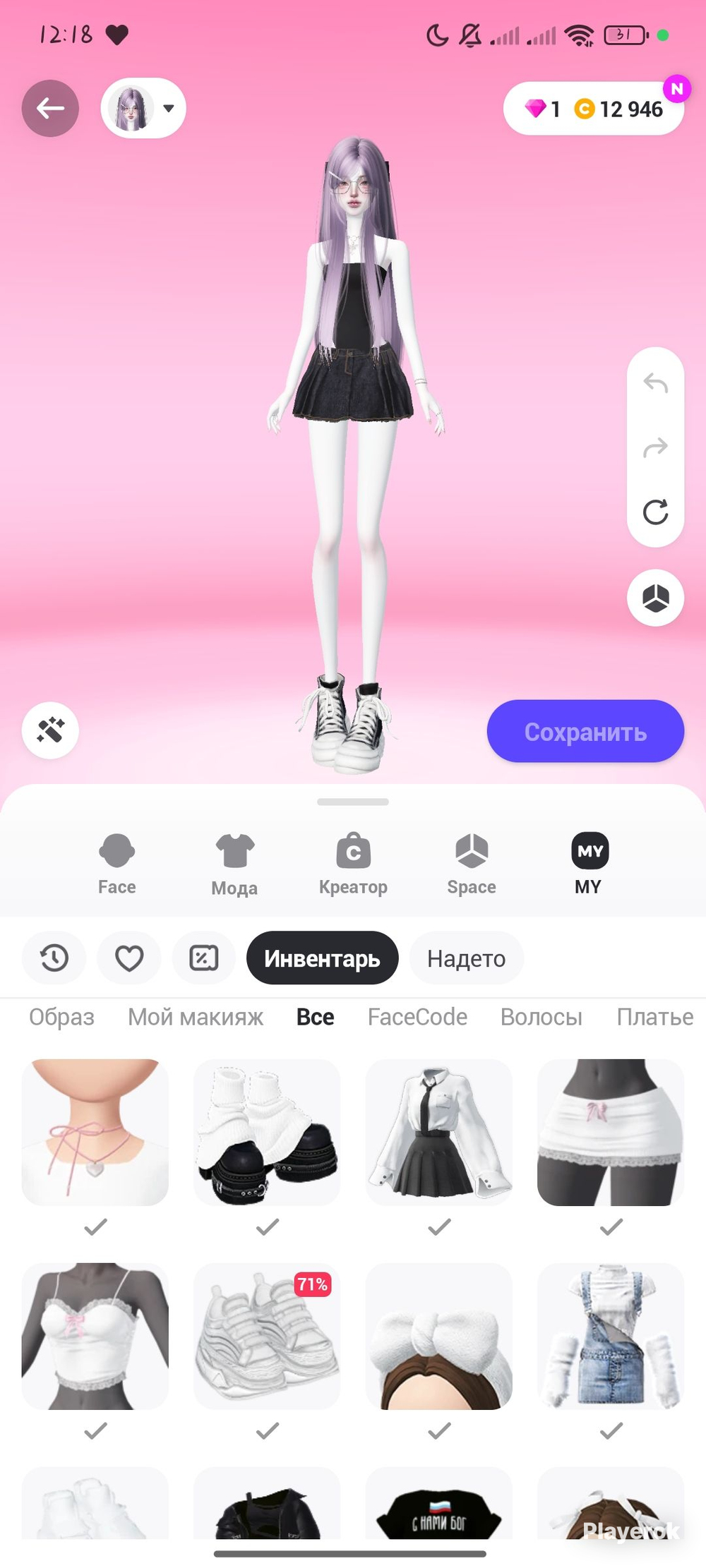This screenshot has height=1568, width=706.
Task: Save the avatar with Сохранить
Action: [x=585, y=732]
